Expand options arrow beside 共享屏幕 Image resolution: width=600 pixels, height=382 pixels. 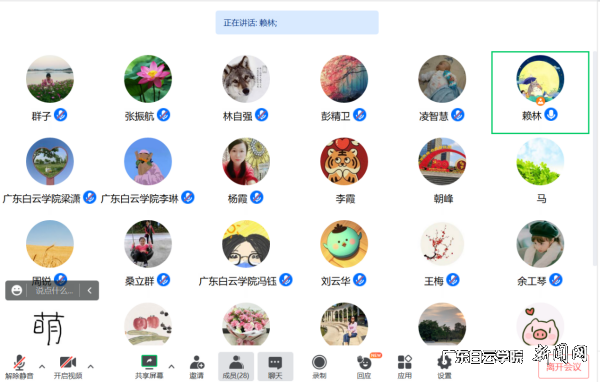pos(172,366)
